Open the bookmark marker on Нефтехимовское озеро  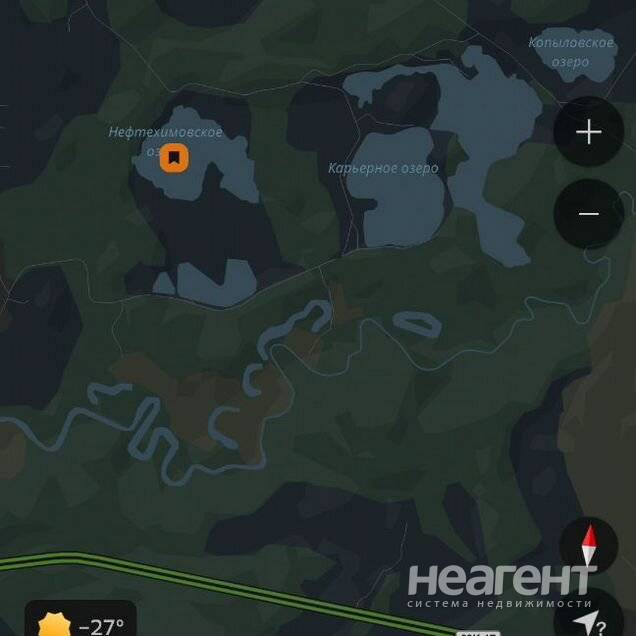coord(174,158)
